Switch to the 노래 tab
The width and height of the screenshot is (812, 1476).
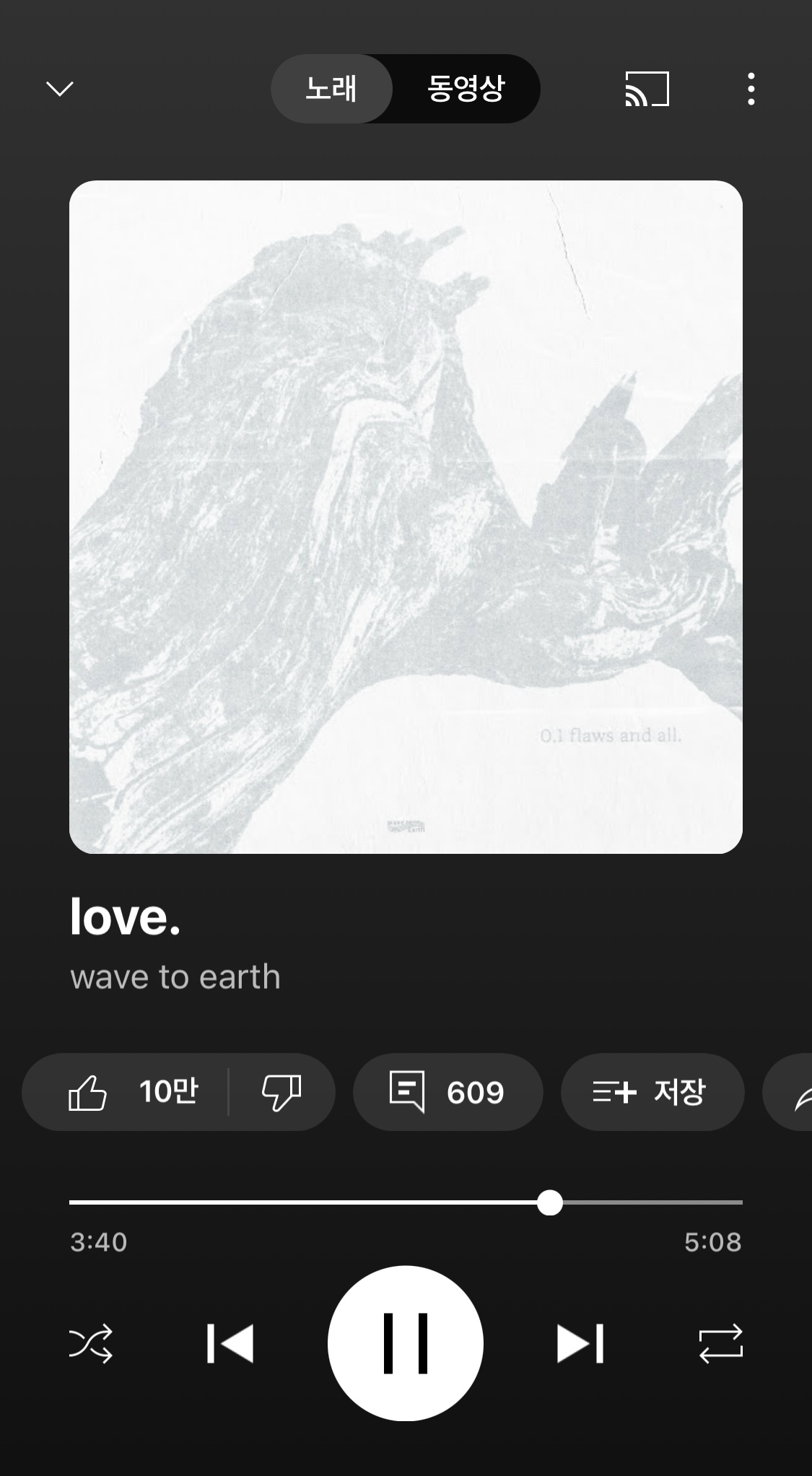[331, 89]
